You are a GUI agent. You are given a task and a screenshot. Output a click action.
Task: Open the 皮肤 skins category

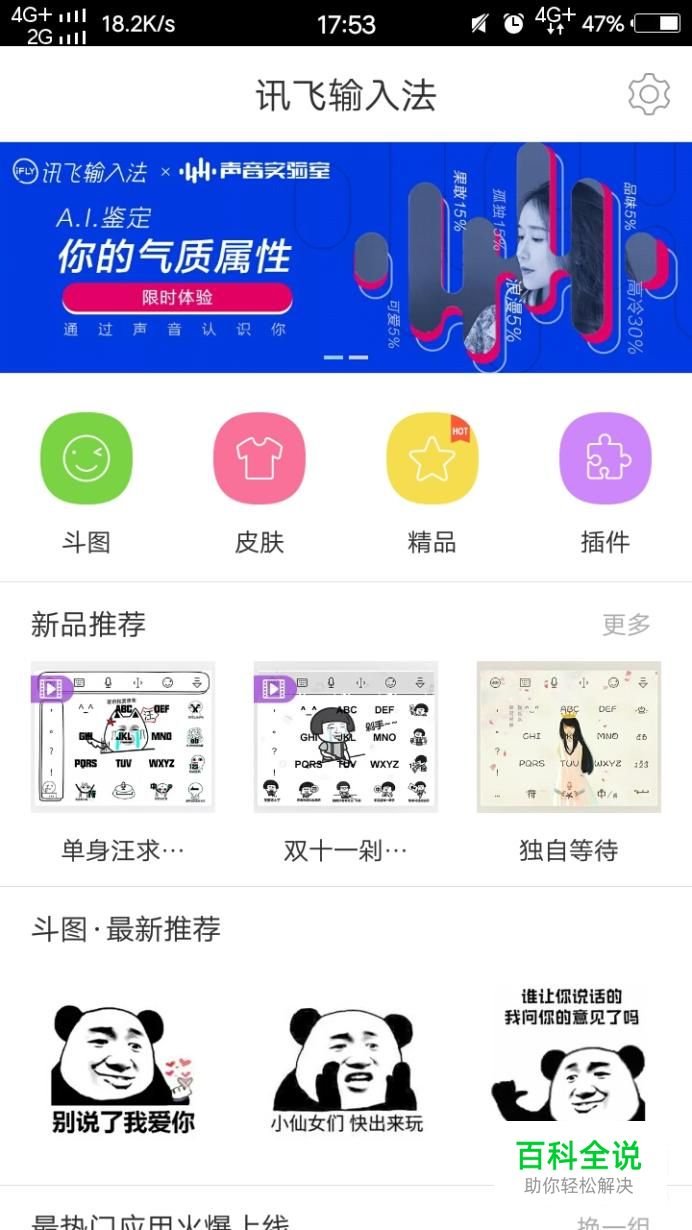259,460
